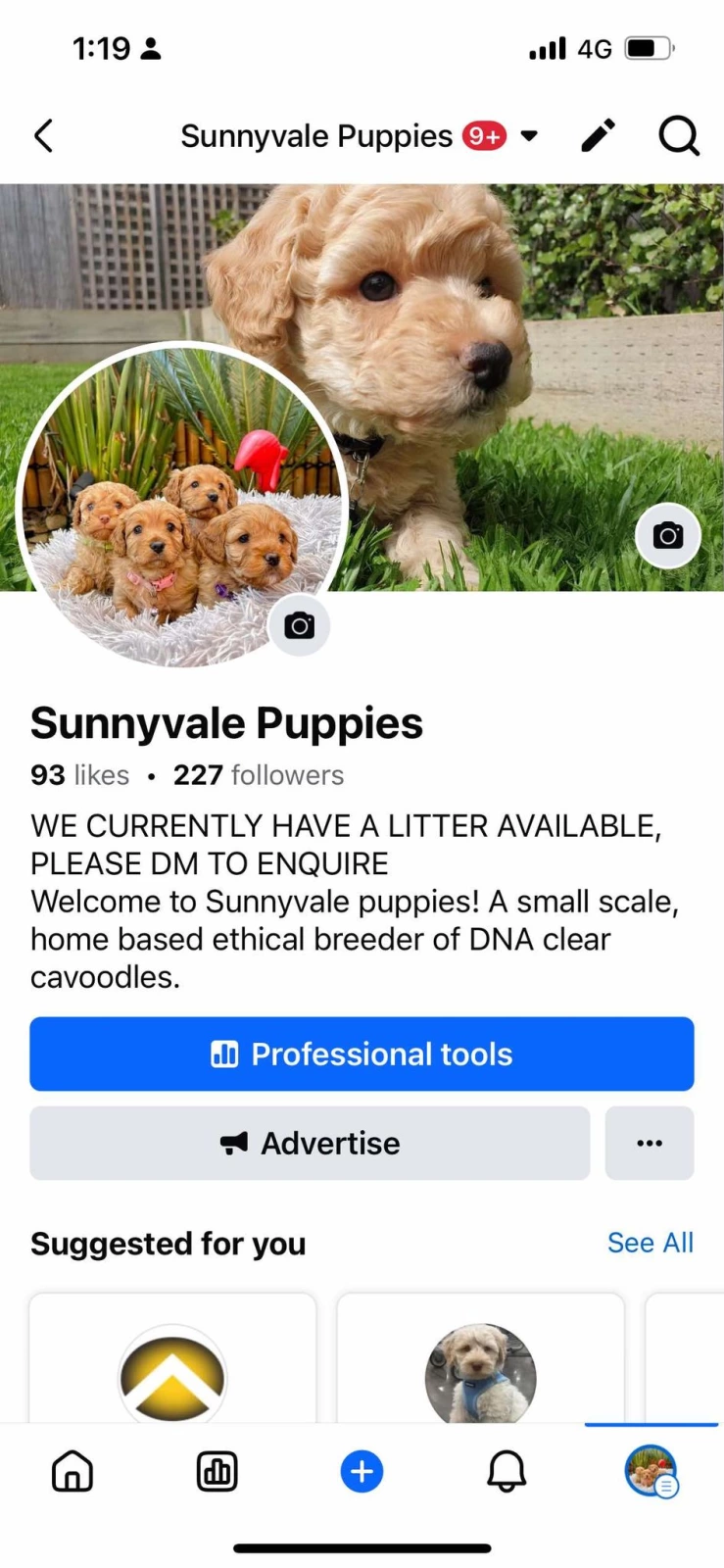
Task: Tap the Advertise button
Action: point(310,1143)
